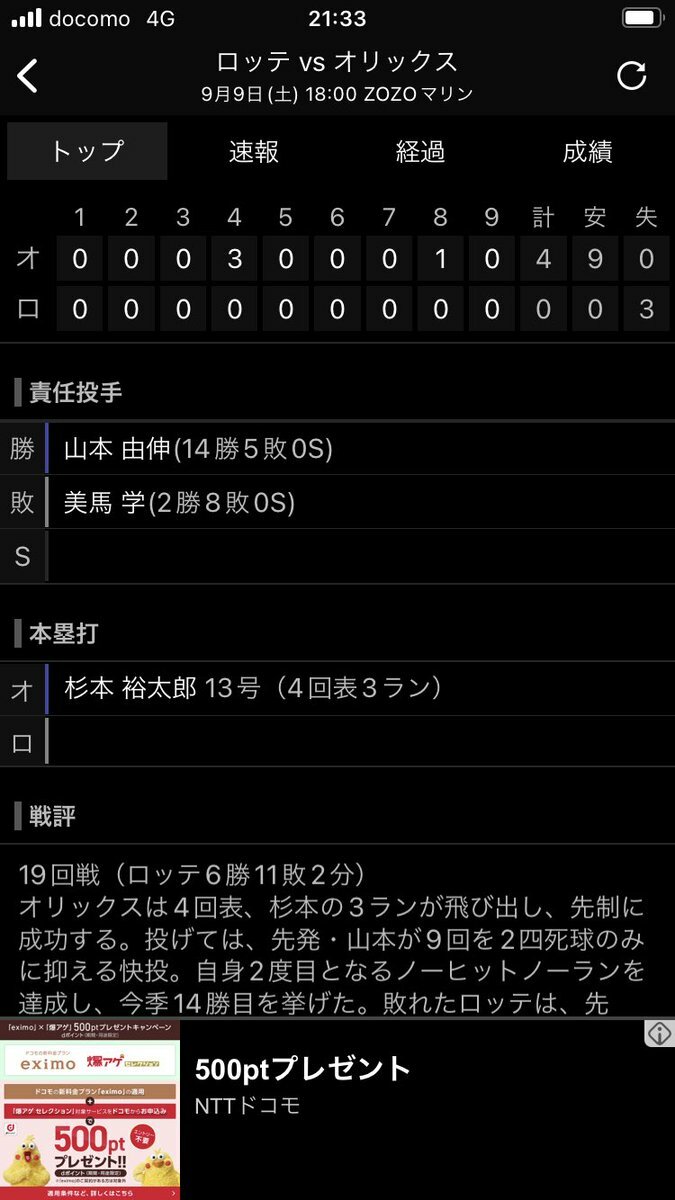
Task: Refresh the game information
Action: (x=631, y=76)
